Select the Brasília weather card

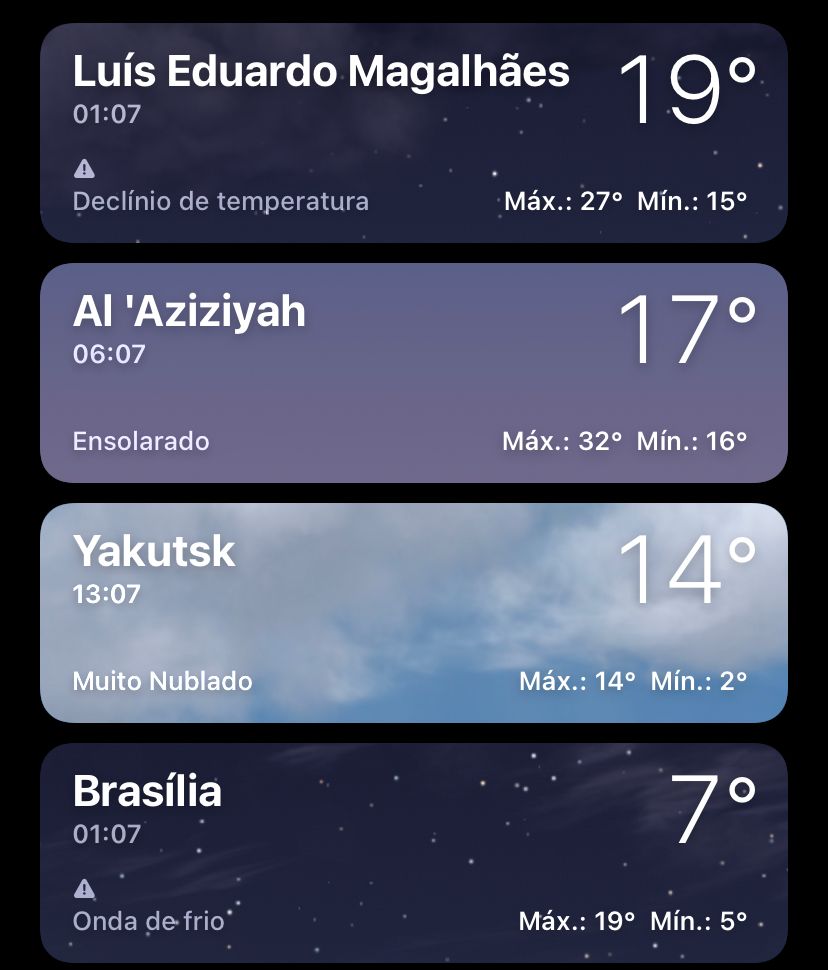pyautogui.click(x=413, y=853)
